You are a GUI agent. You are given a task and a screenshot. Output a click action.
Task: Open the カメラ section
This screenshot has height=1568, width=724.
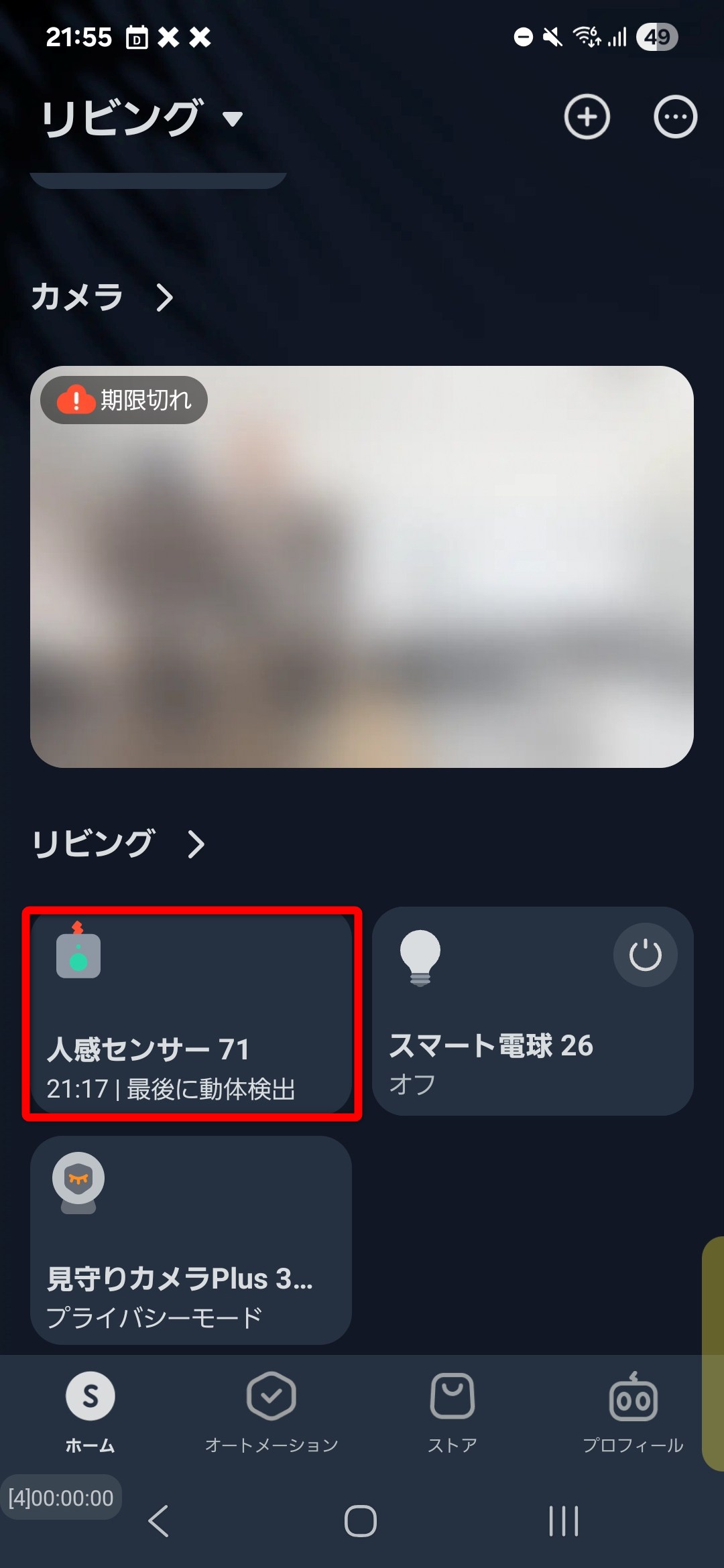point(102,297)
